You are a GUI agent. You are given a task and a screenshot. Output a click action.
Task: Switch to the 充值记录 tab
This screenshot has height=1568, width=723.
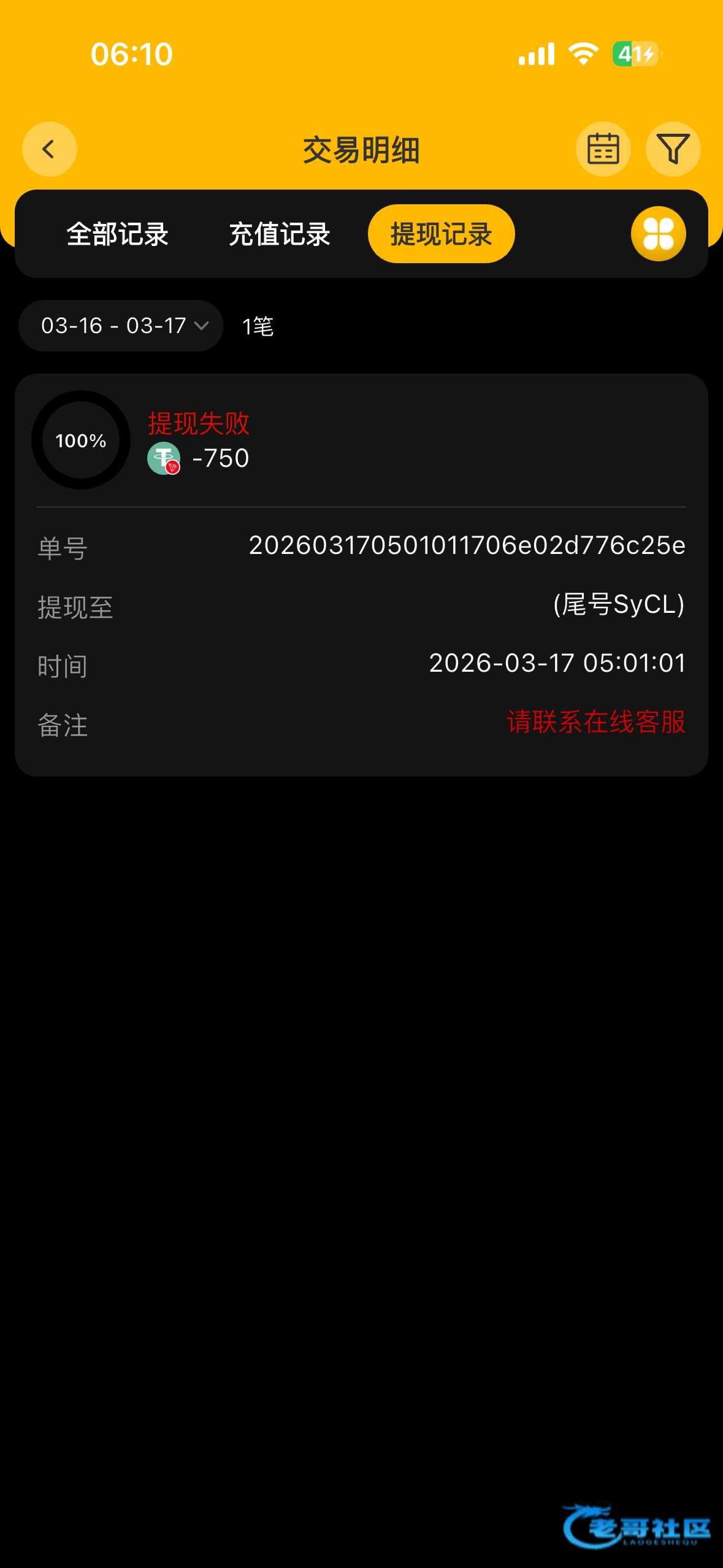coord(280,234)
